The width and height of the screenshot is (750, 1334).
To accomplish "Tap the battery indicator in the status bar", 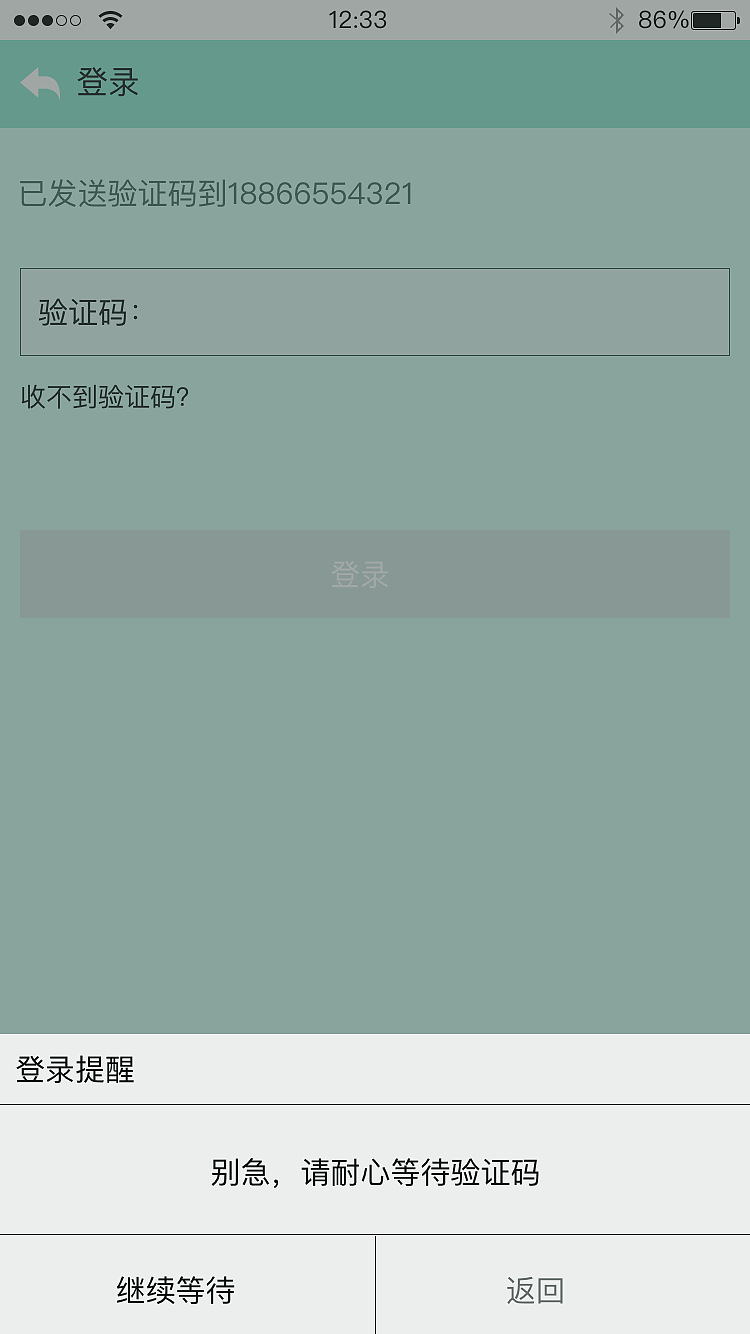I will (712, 17).
